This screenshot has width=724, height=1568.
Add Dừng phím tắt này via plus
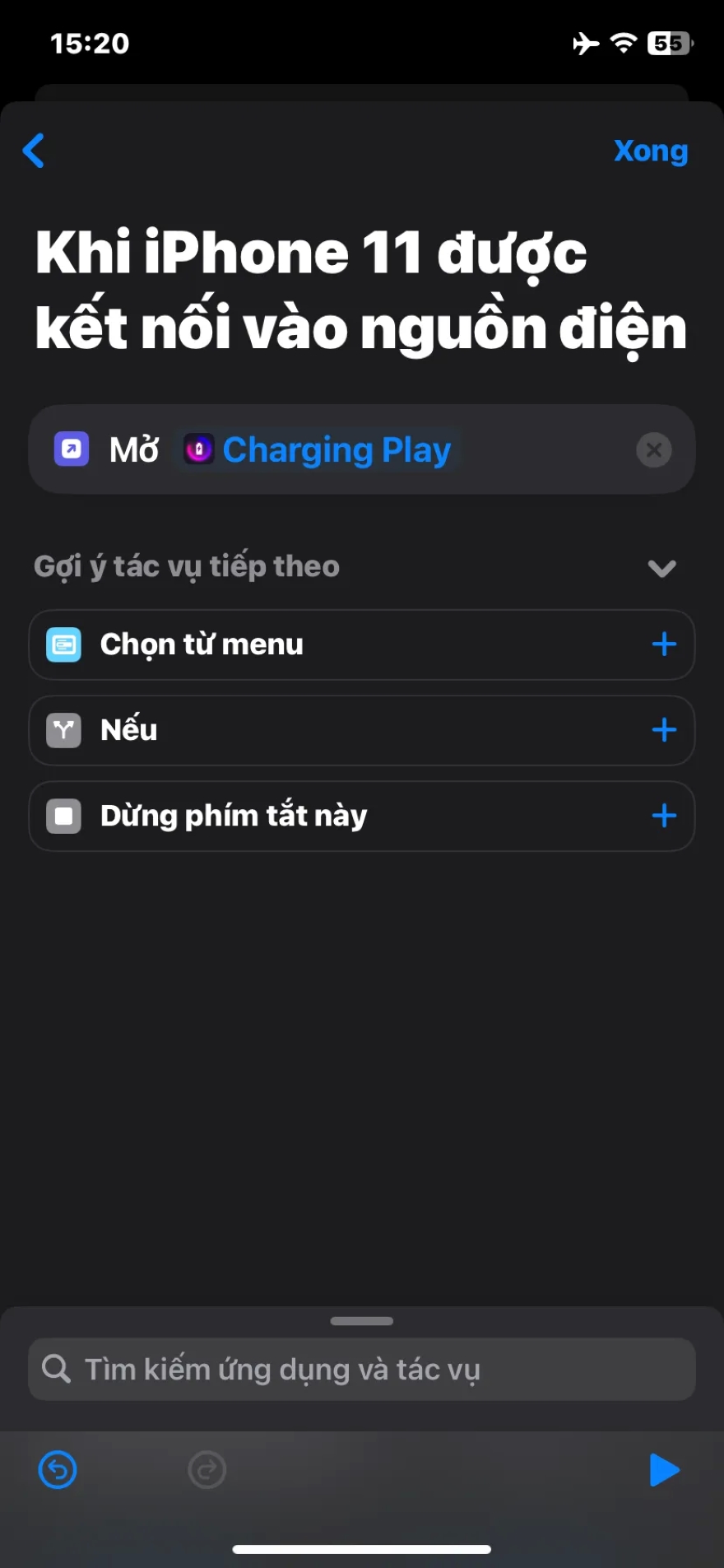(664, 816)
